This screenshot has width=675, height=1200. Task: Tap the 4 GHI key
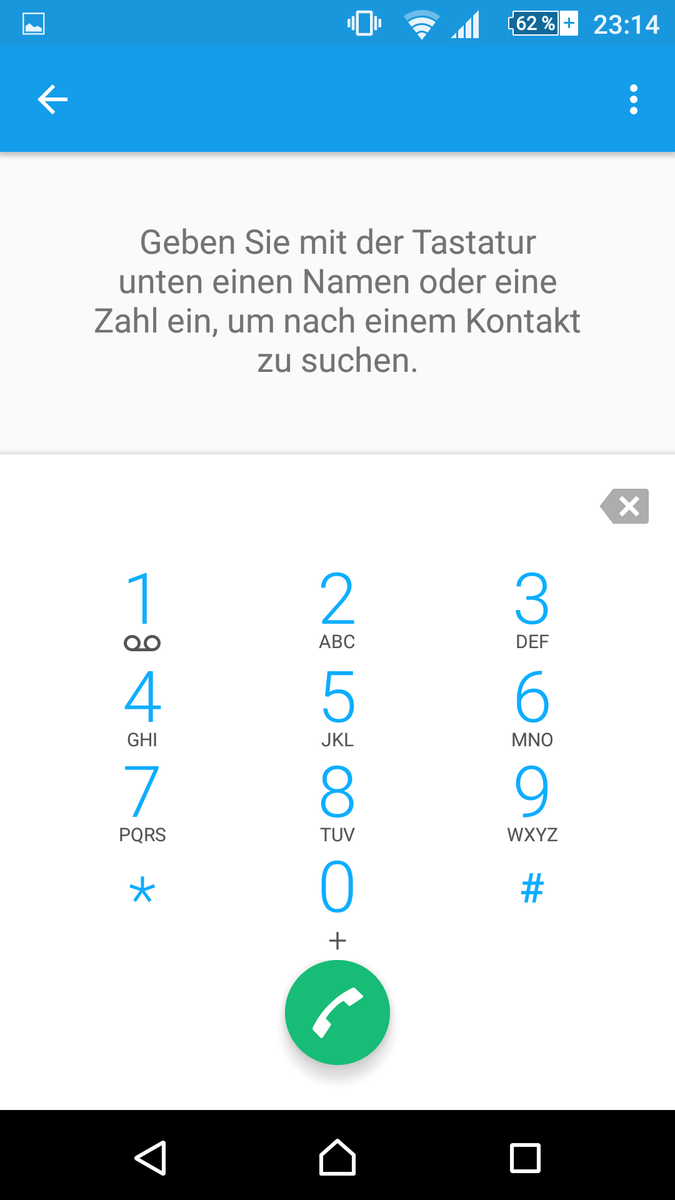[x=142, y=708]
